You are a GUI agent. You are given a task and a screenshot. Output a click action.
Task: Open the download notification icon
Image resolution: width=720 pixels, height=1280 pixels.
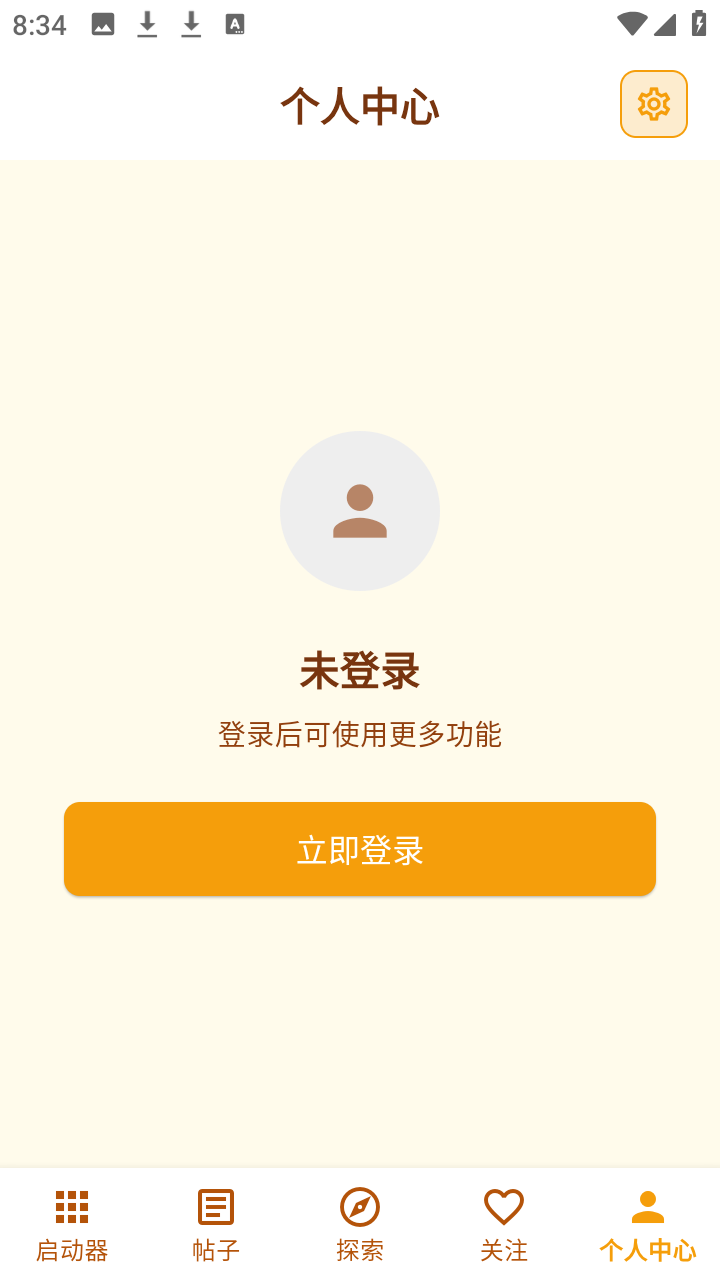point(146,25)
